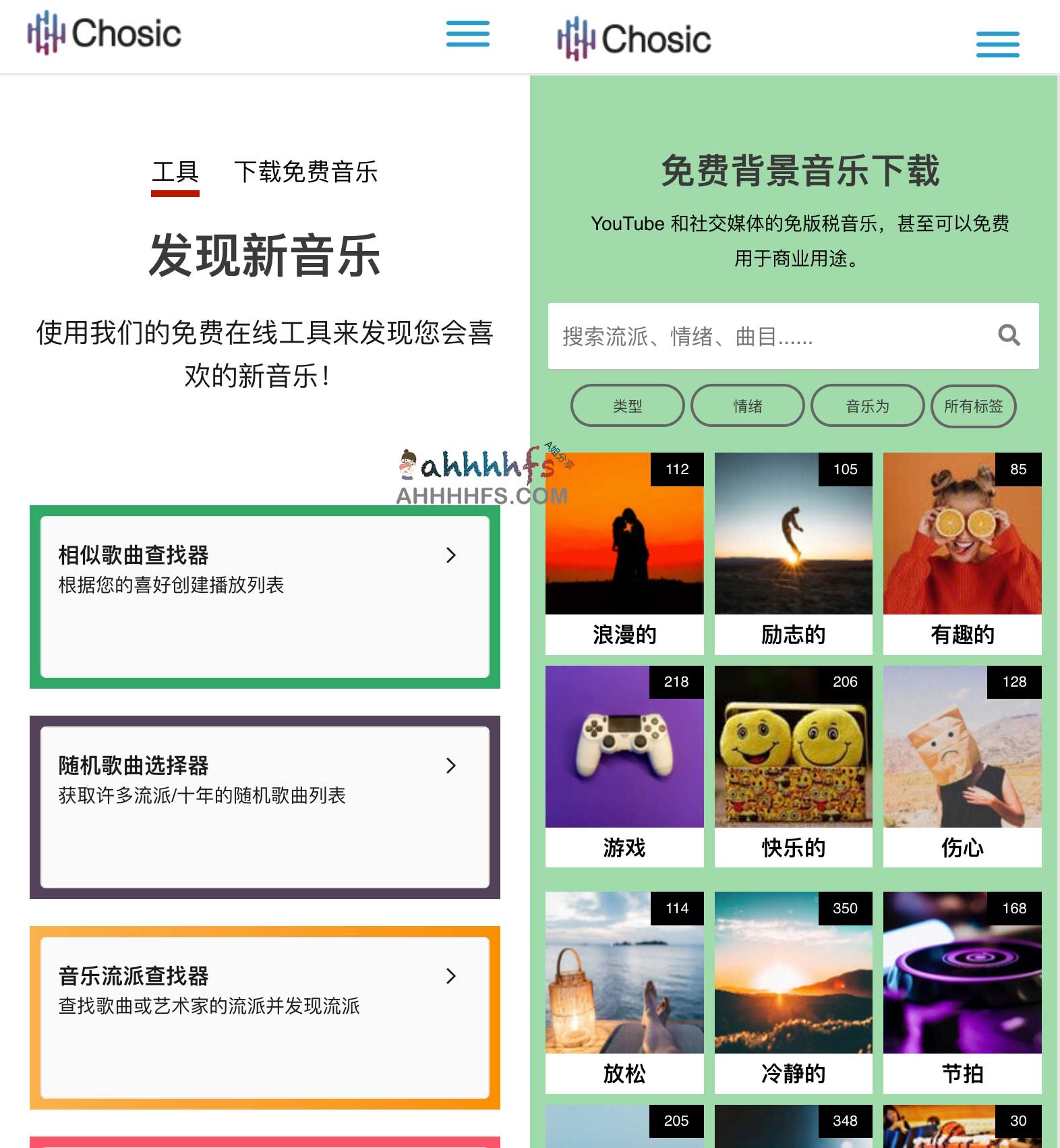Click the magnifier icon in the search bar
Screen dimensions: 1060x1148
1009,336
